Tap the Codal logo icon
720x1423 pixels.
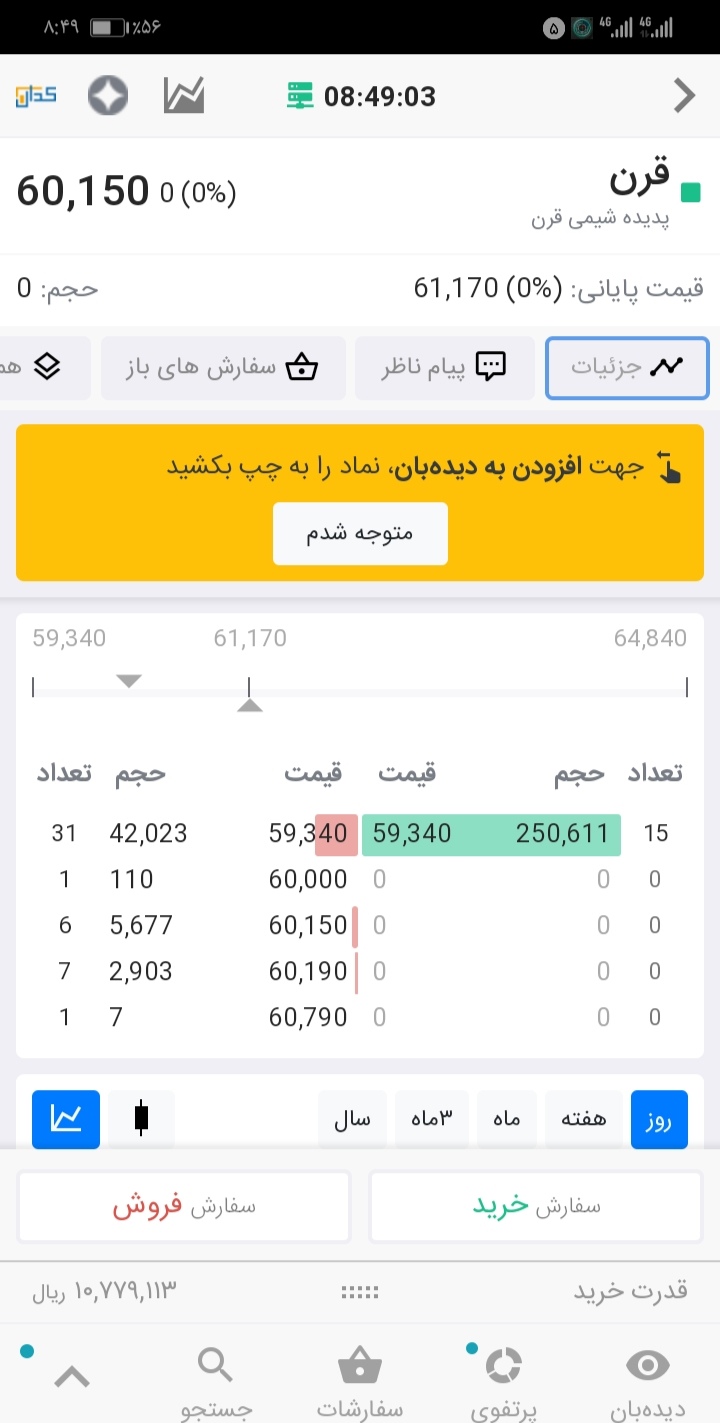coord(37,96)
